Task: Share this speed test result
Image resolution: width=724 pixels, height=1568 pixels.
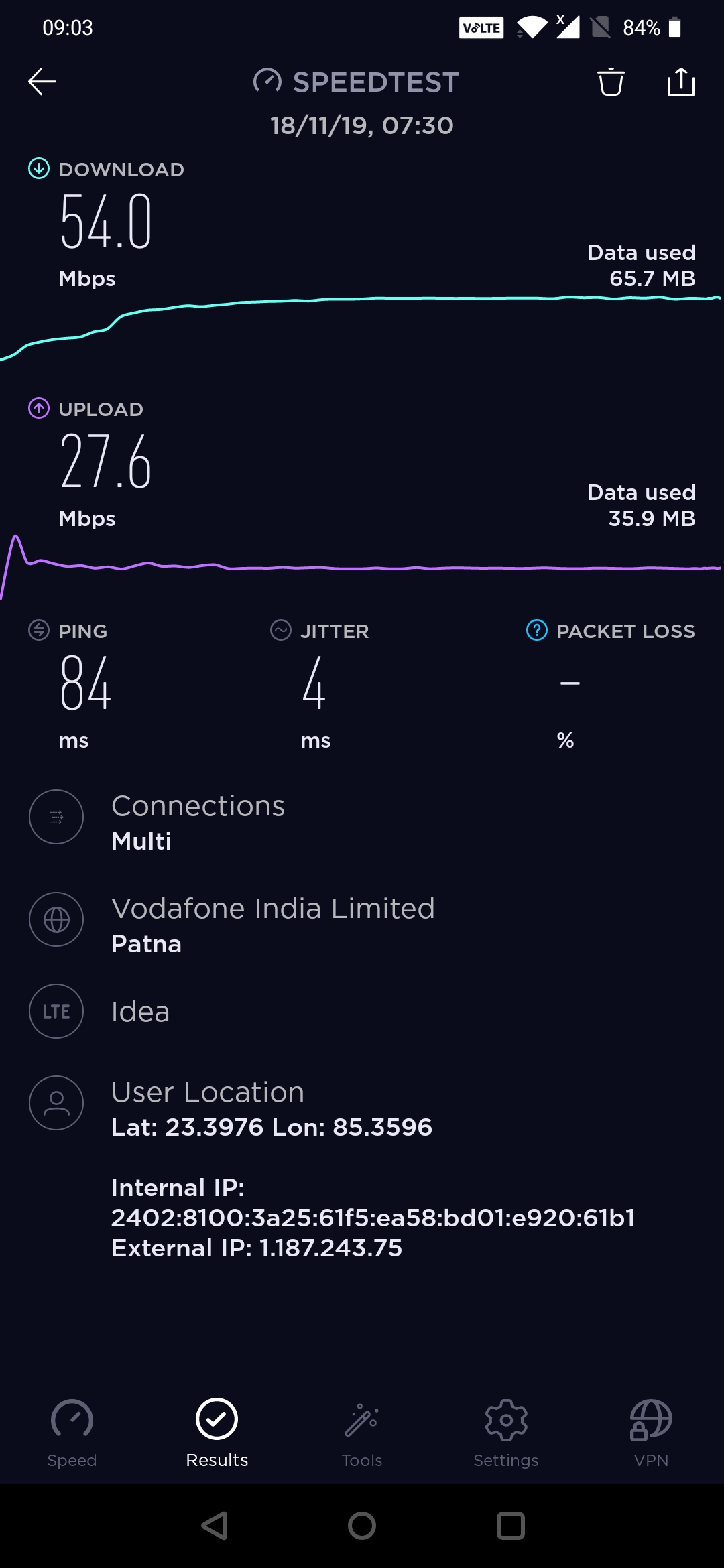Action: click(x=681, y=82)
